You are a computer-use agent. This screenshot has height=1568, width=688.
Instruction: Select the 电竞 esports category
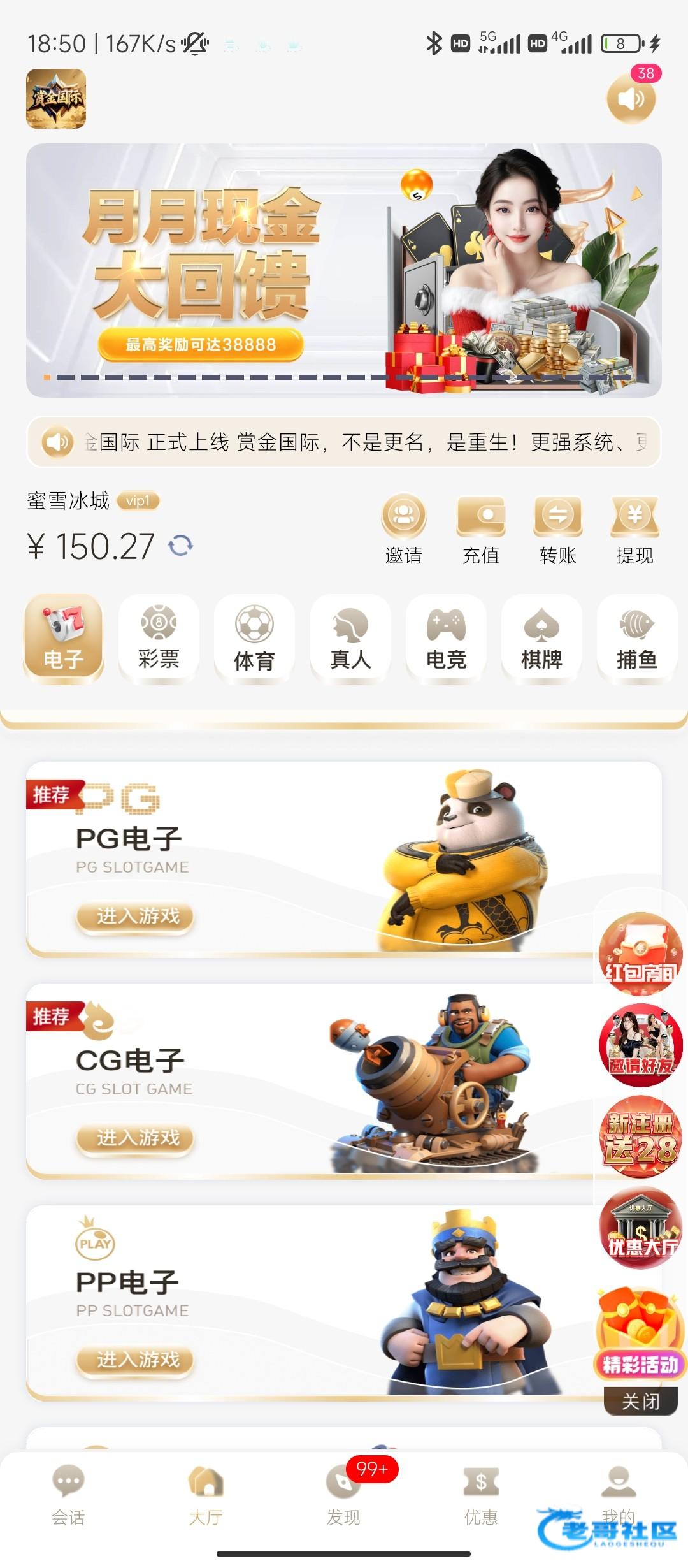446,637
